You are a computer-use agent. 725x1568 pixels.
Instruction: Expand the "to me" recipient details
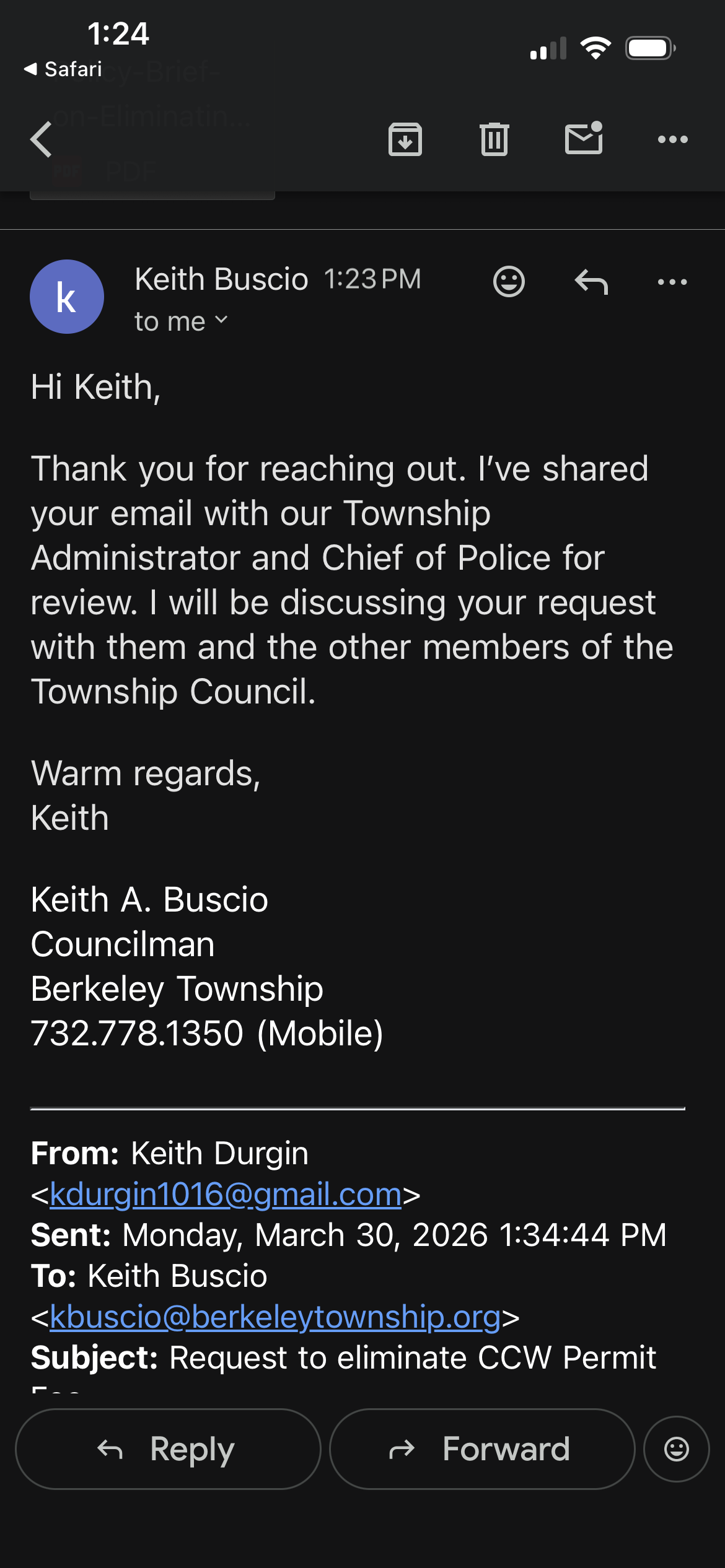coord(181,321)
